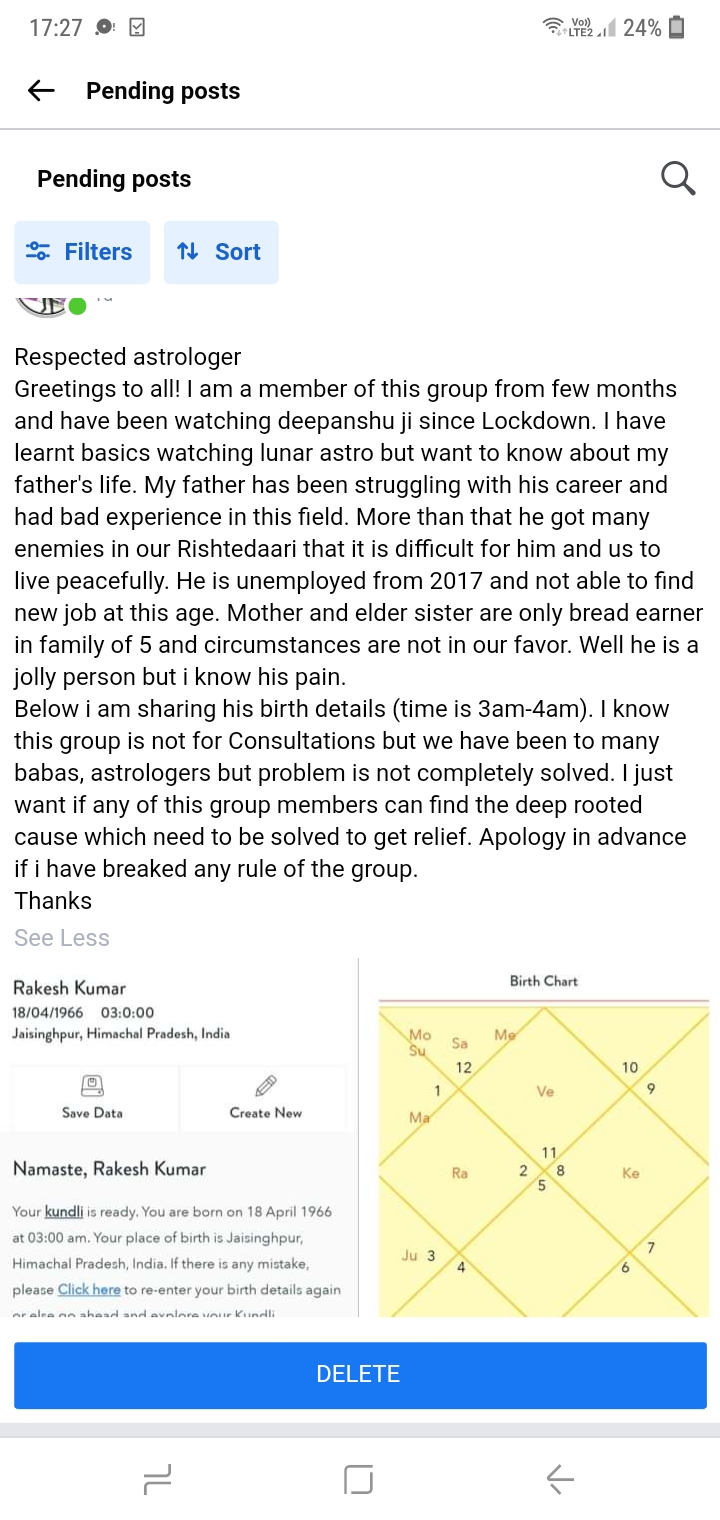This screenshot has height=1520, width=720.
Task: Go back from Pending posts
Action: [x=41, y=91]
